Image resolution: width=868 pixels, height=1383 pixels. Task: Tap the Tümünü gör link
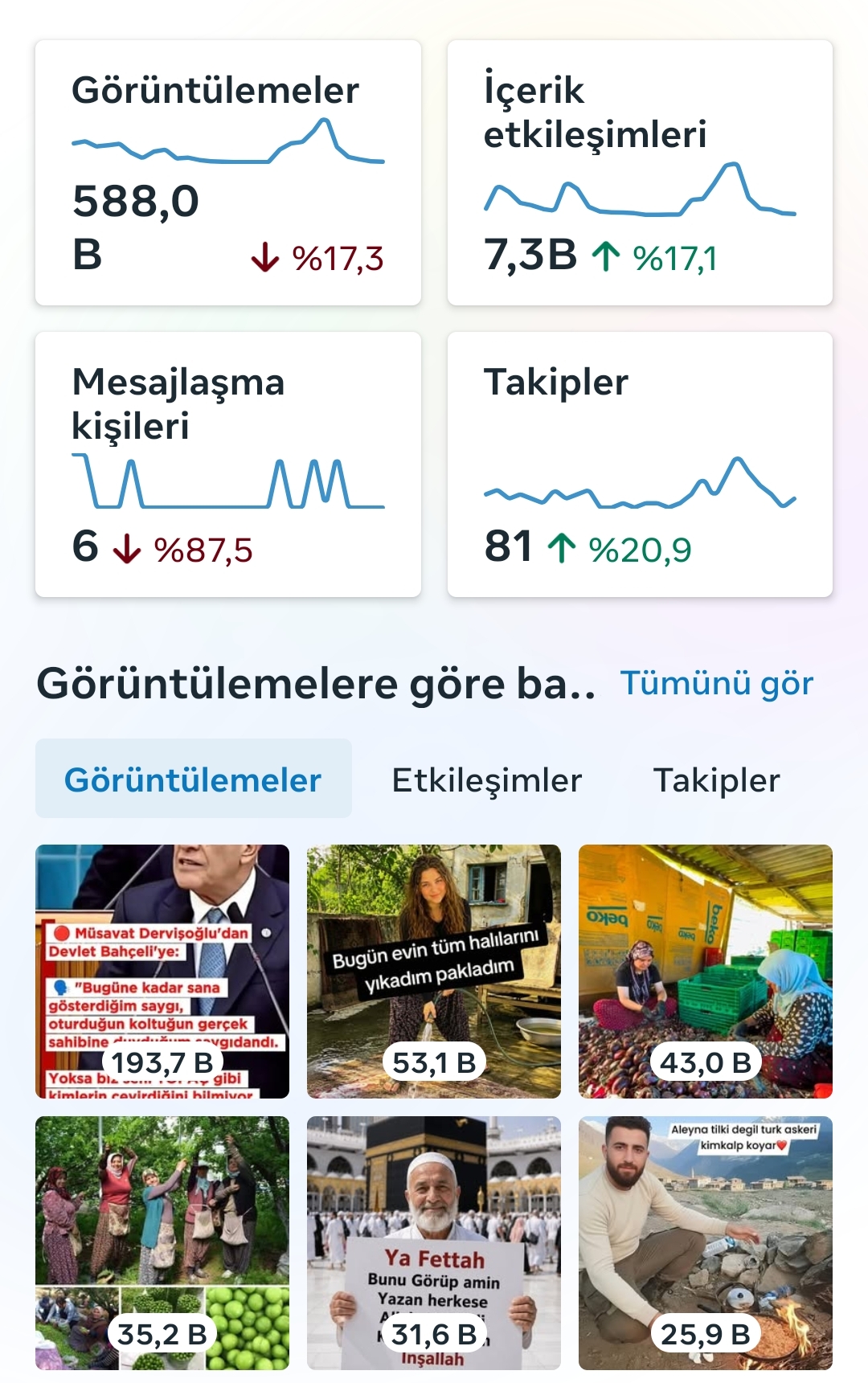click(717, 684)
